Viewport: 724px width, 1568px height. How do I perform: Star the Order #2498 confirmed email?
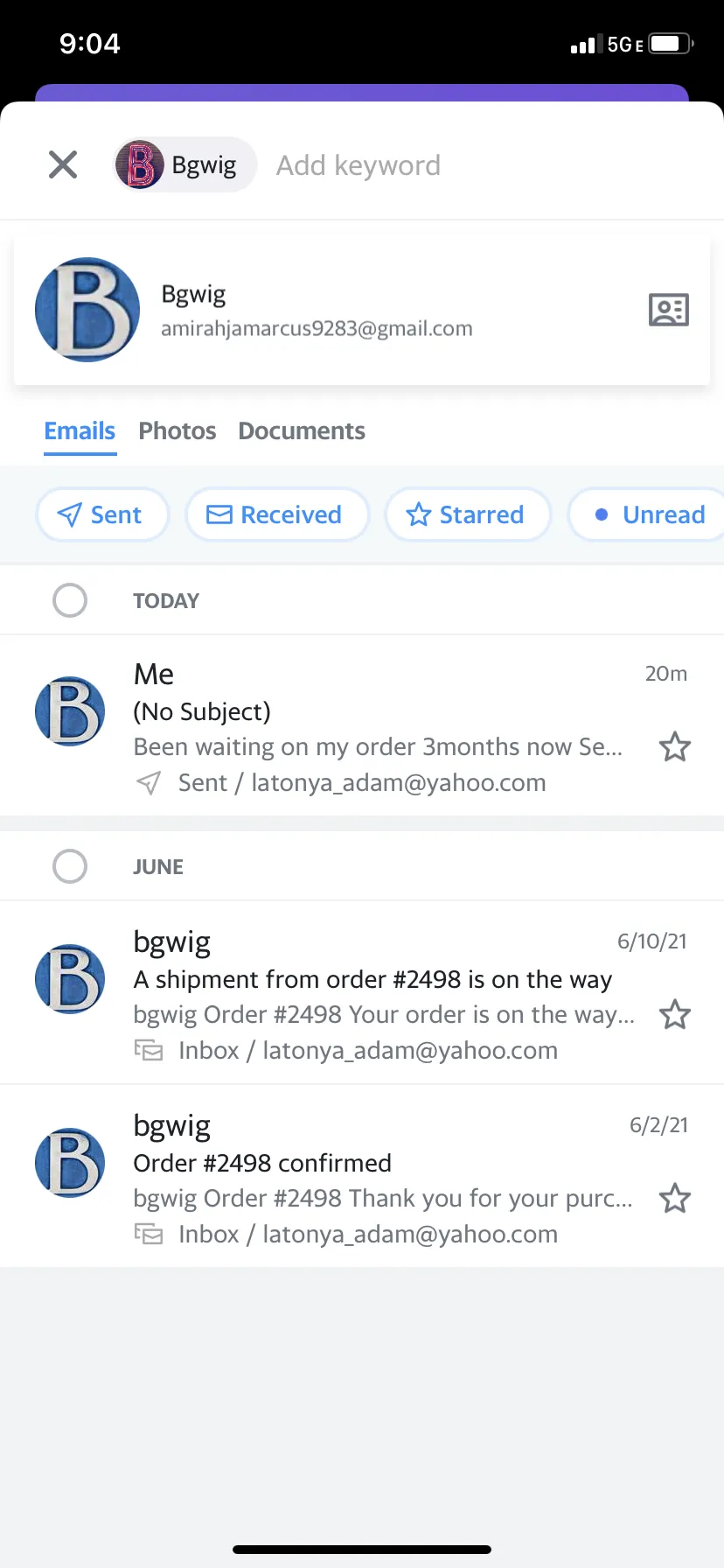pyautogui.click(x=675, y=1199)
